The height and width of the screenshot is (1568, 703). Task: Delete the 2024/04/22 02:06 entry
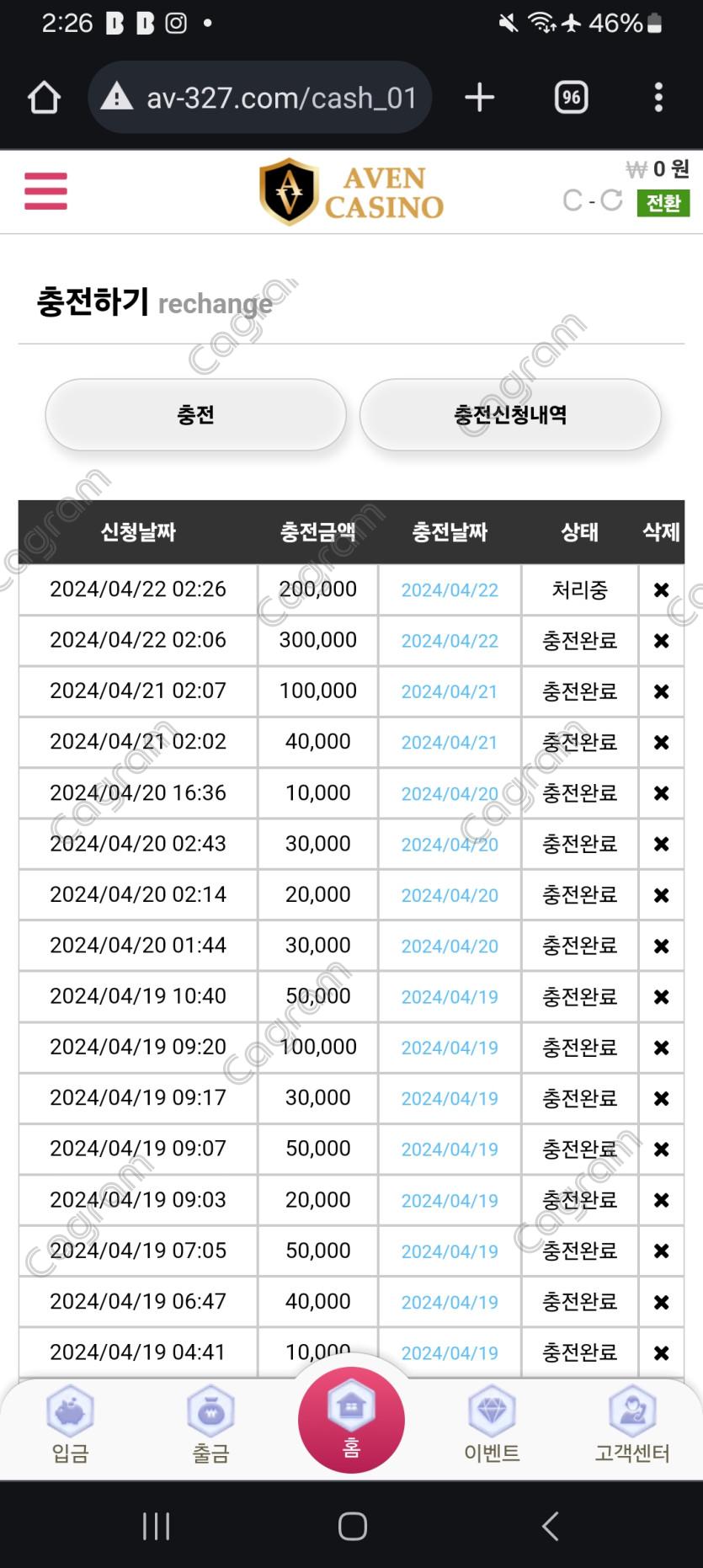click(662, 641)
